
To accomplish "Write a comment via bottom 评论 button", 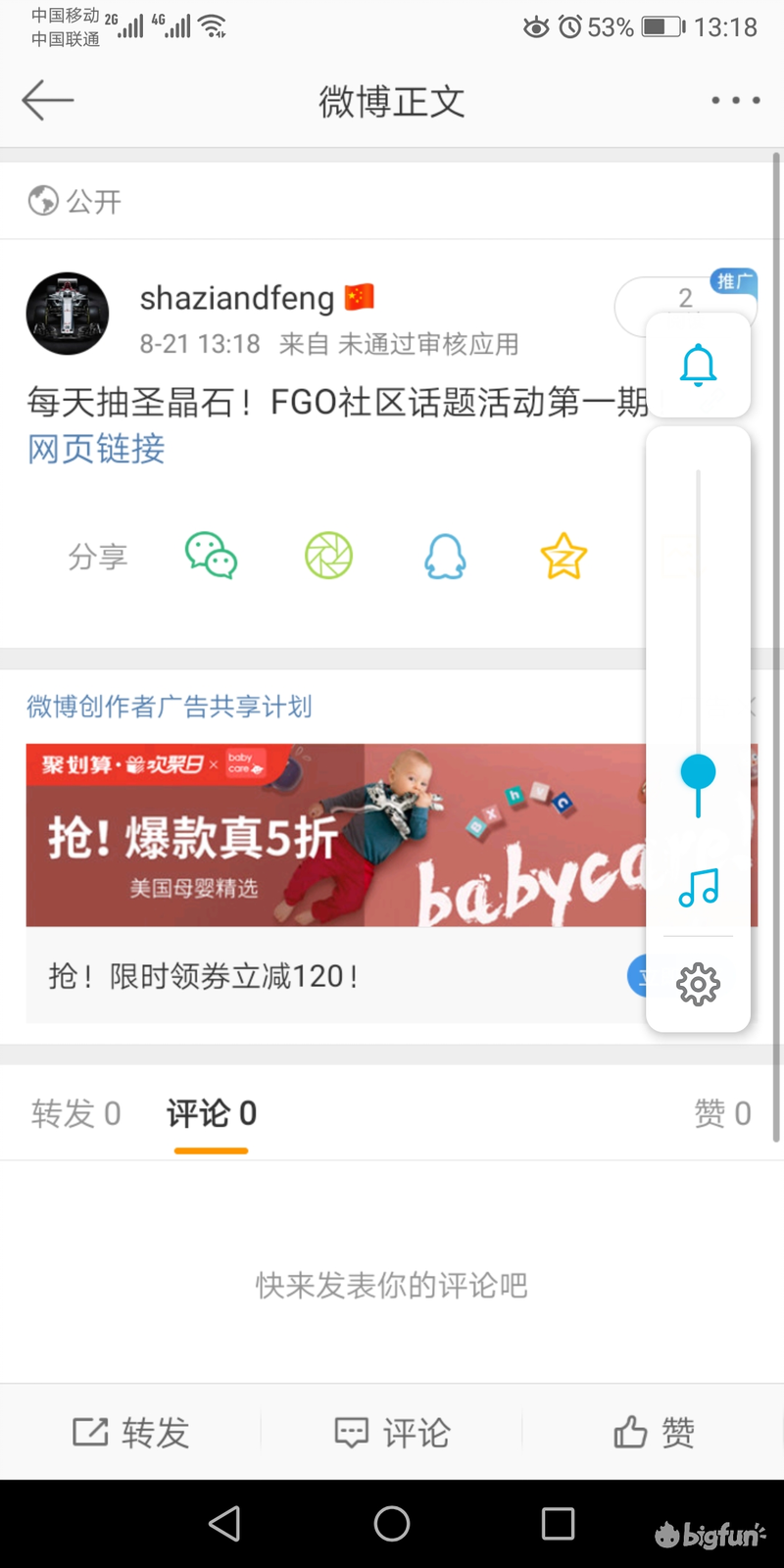I will [392, 1433].
